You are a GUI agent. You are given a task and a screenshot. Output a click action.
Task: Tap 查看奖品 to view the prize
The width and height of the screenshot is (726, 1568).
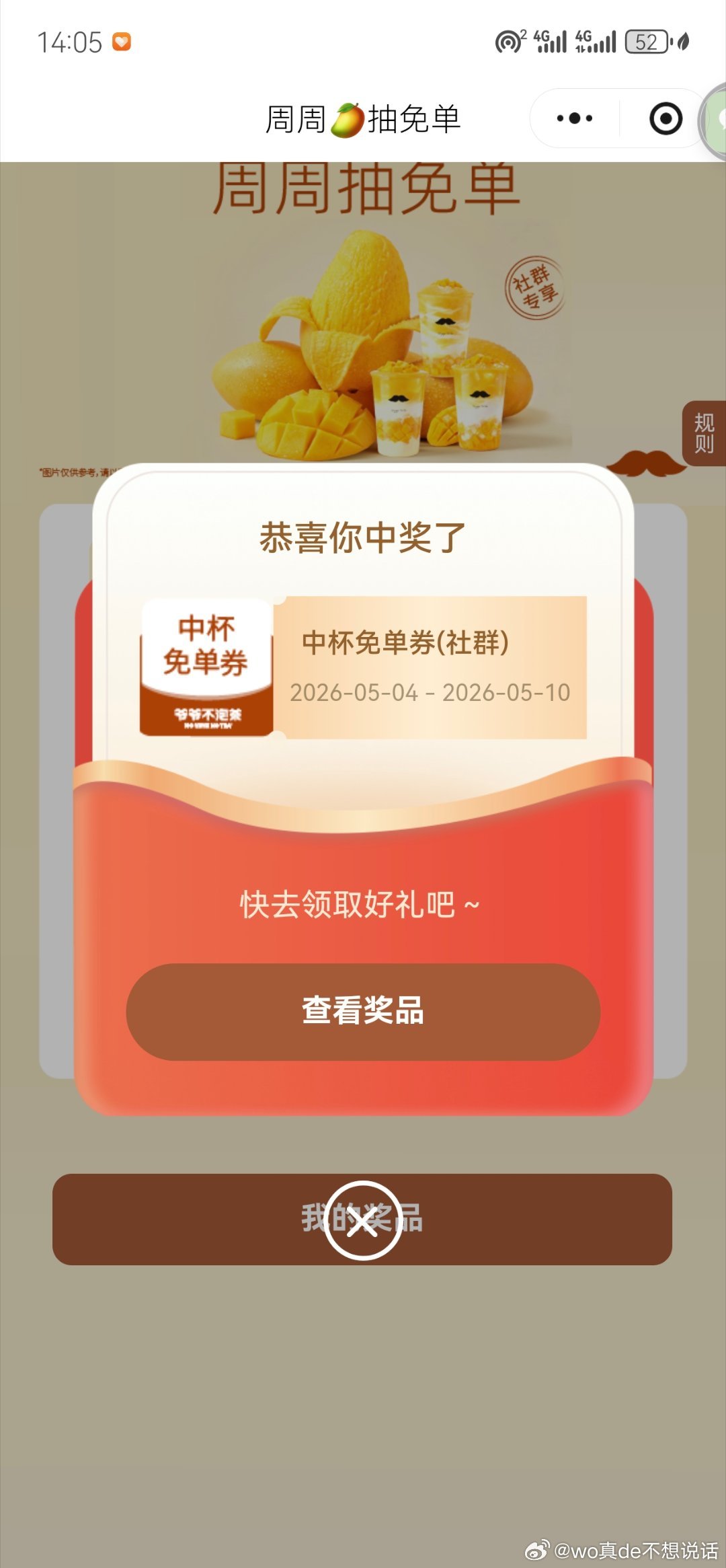(x=363, y=1012)
